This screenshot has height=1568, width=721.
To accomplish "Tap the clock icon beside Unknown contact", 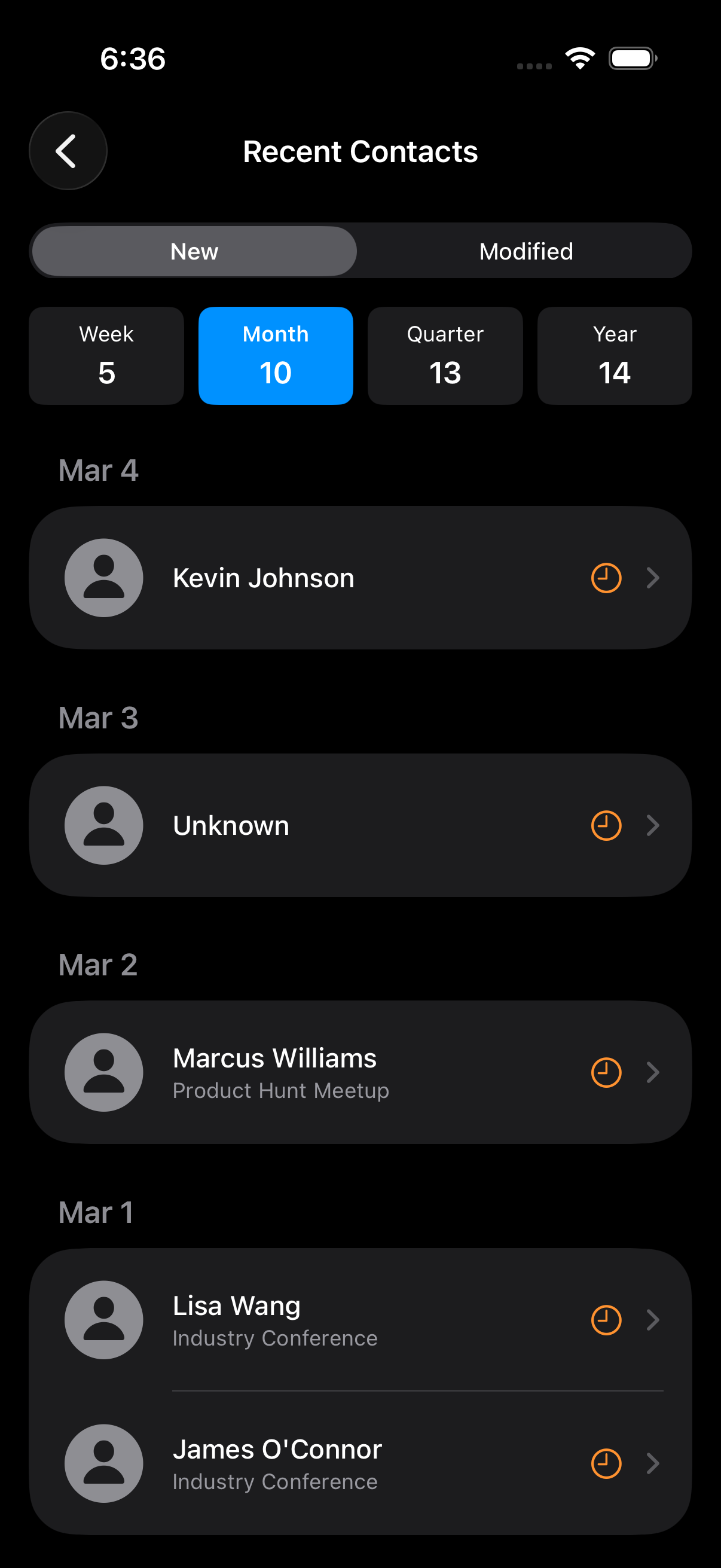I will tap(606, 825).
